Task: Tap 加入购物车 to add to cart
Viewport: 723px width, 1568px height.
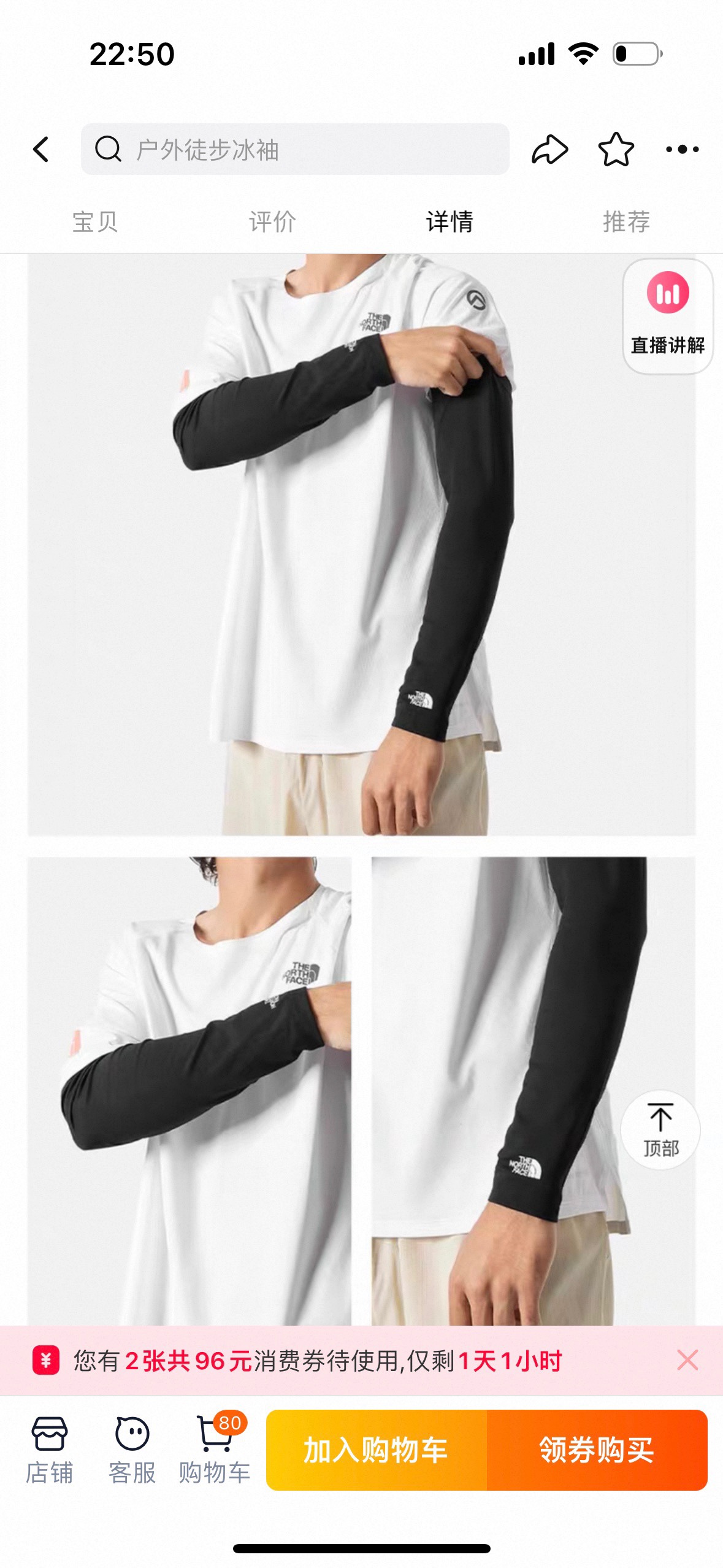Action: click(x=376, y=1450)
